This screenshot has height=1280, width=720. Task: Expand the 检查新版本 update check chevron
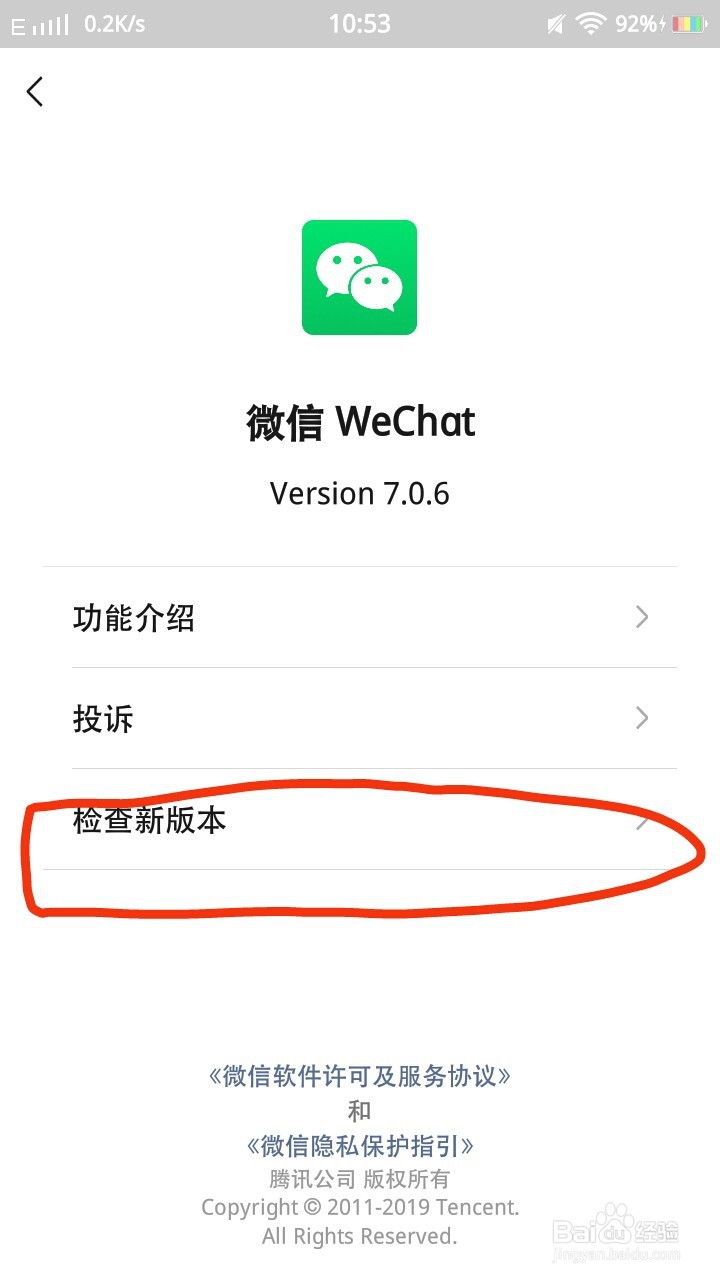tap(642, 820)
